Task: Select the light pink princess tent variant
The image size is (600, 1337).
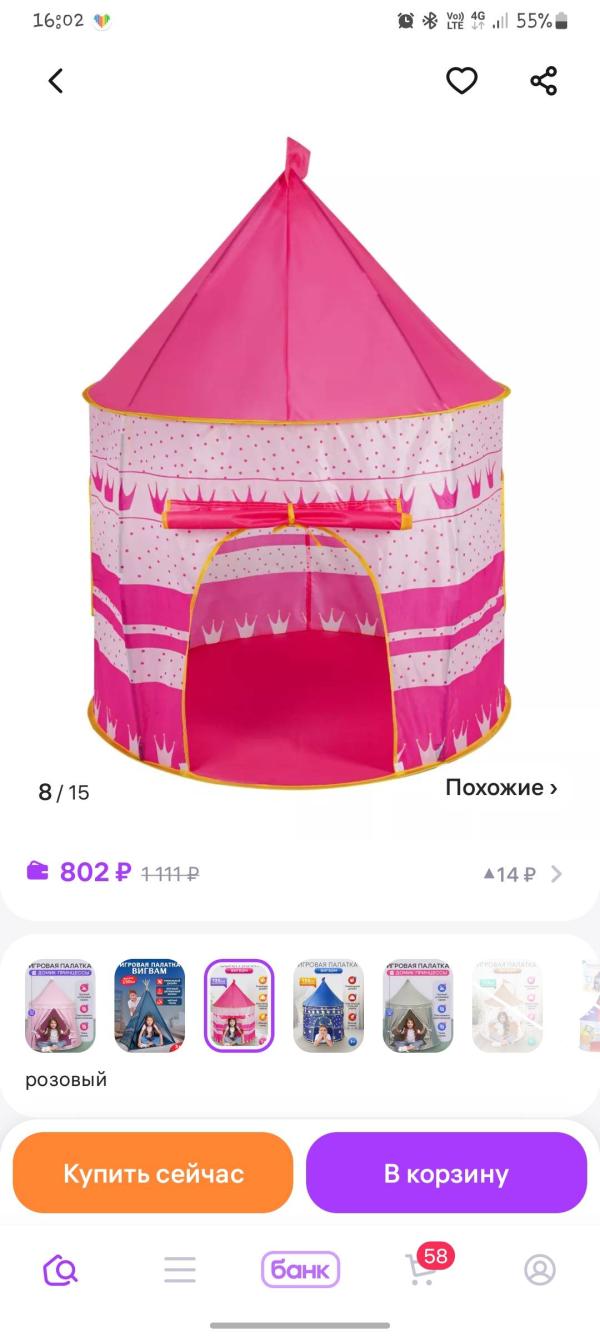Action: click(x=59, y=1006)
